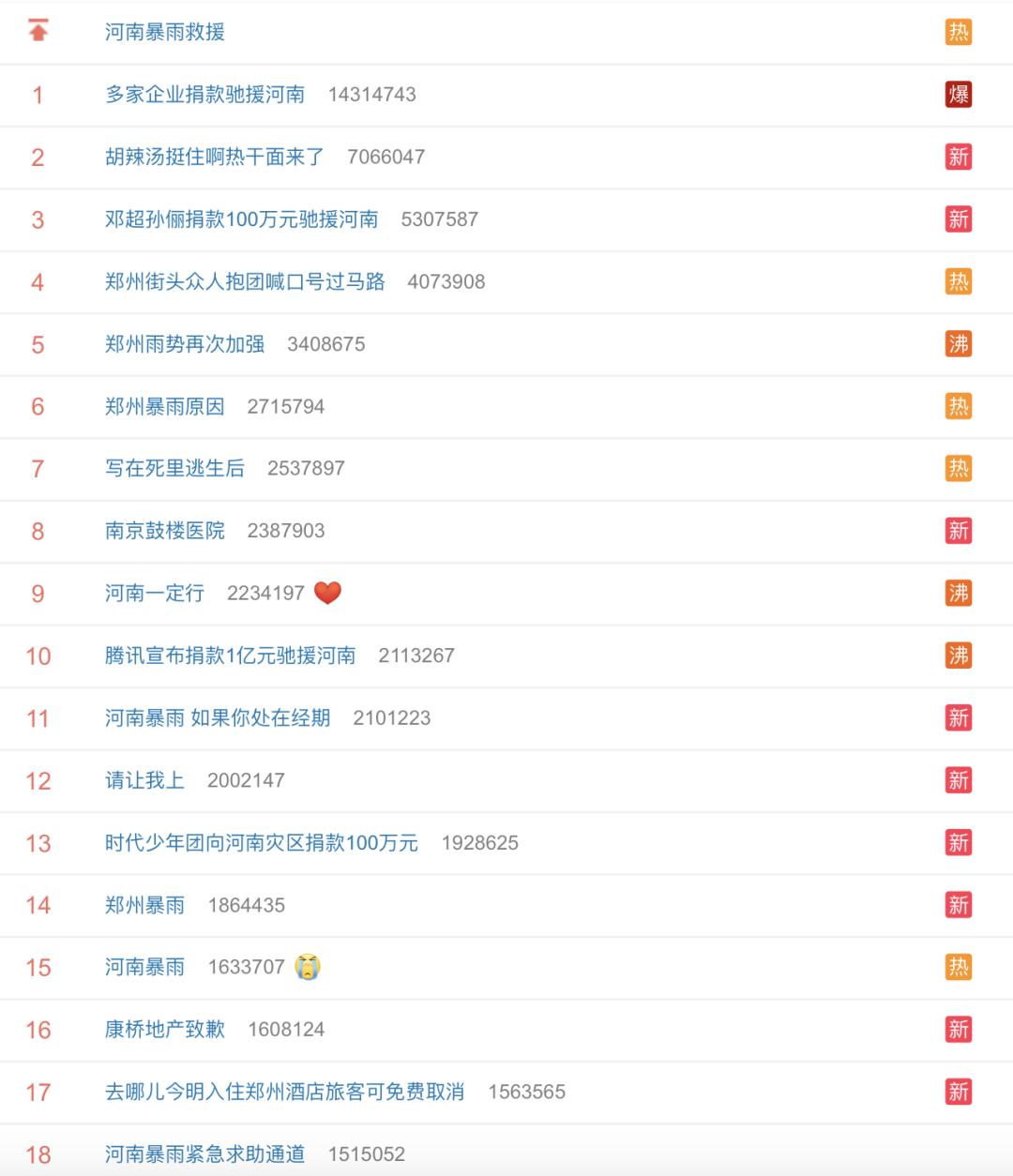Screen dimensions: 1013x1176
Task: Click the 沸 badge beside 腾讯宣布捐款1亿元驰援河南
Action: click(x=959, y=656)
